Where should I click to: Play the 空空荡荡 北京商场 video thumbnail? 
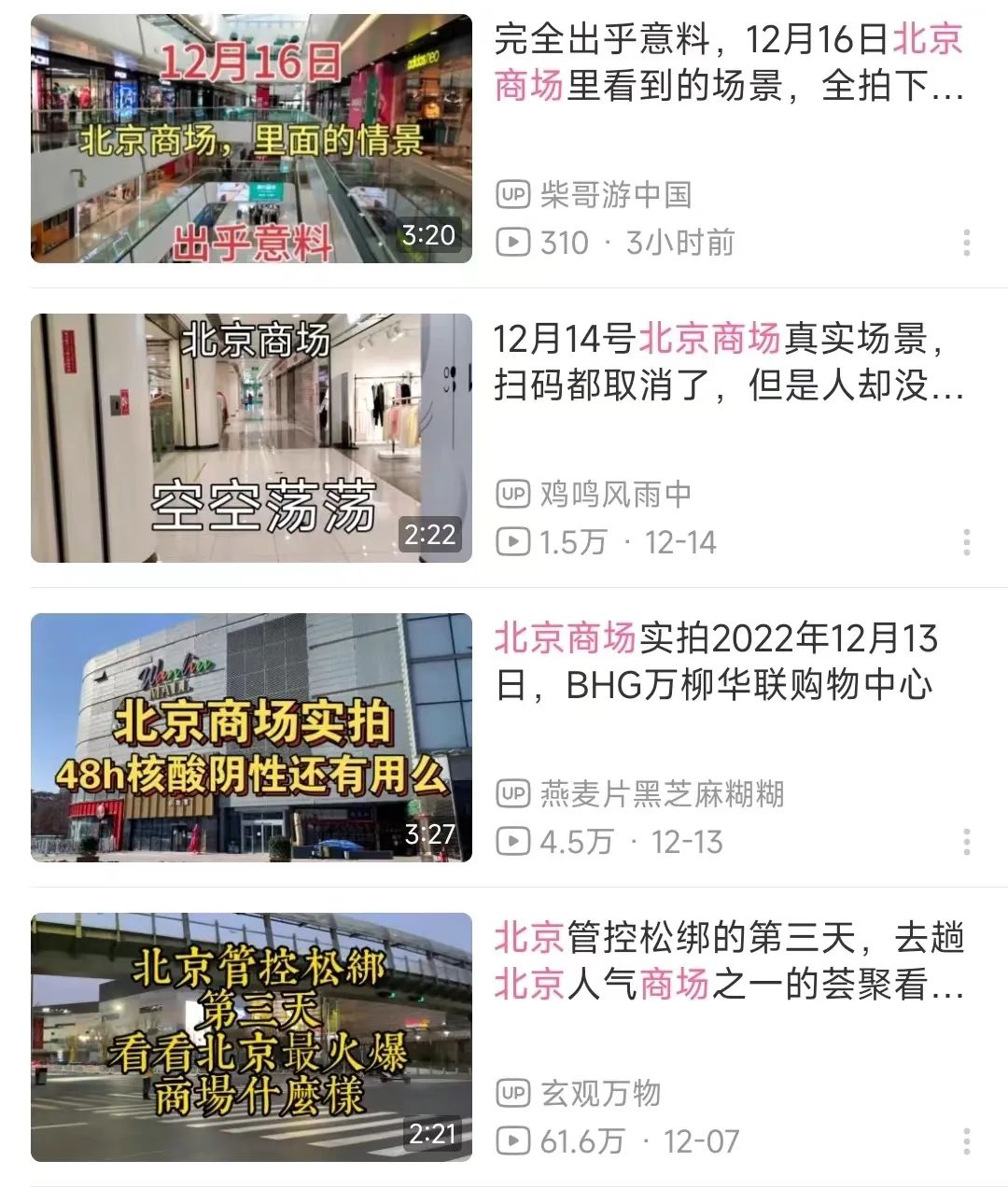click(251, 438)
